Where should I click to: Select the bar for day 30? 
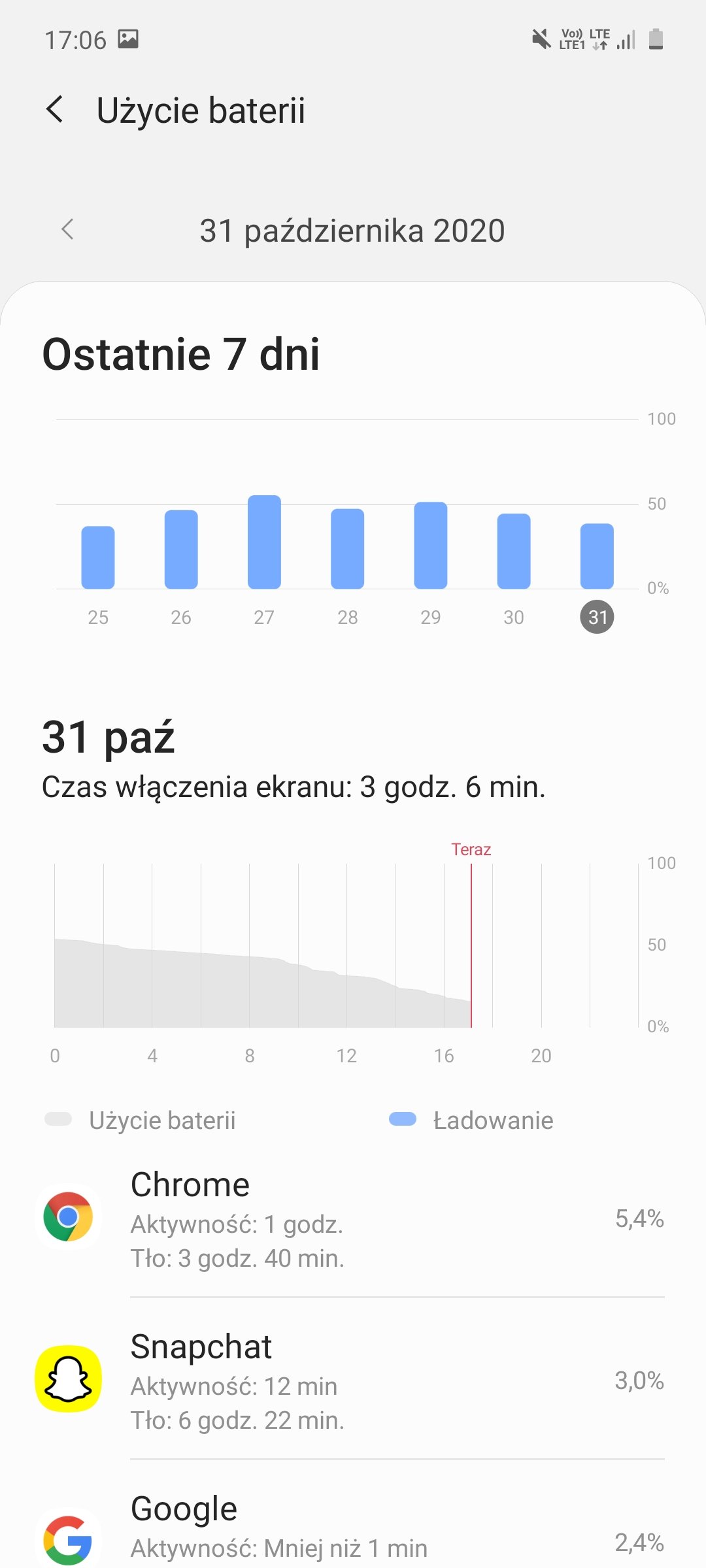514,551
